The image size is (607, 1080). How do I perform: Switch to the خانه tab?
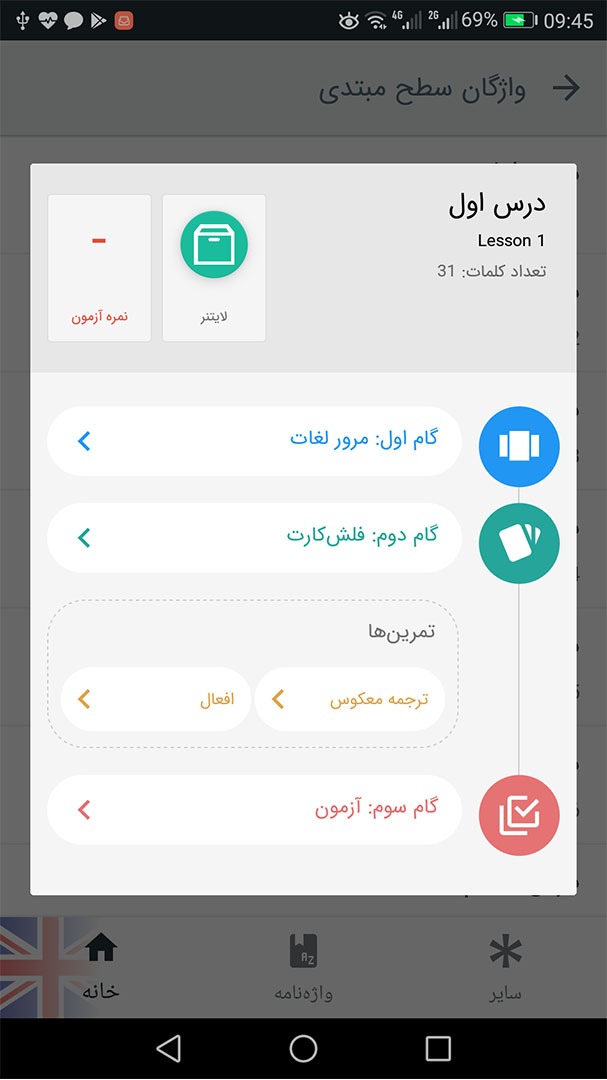coord(101,967)
